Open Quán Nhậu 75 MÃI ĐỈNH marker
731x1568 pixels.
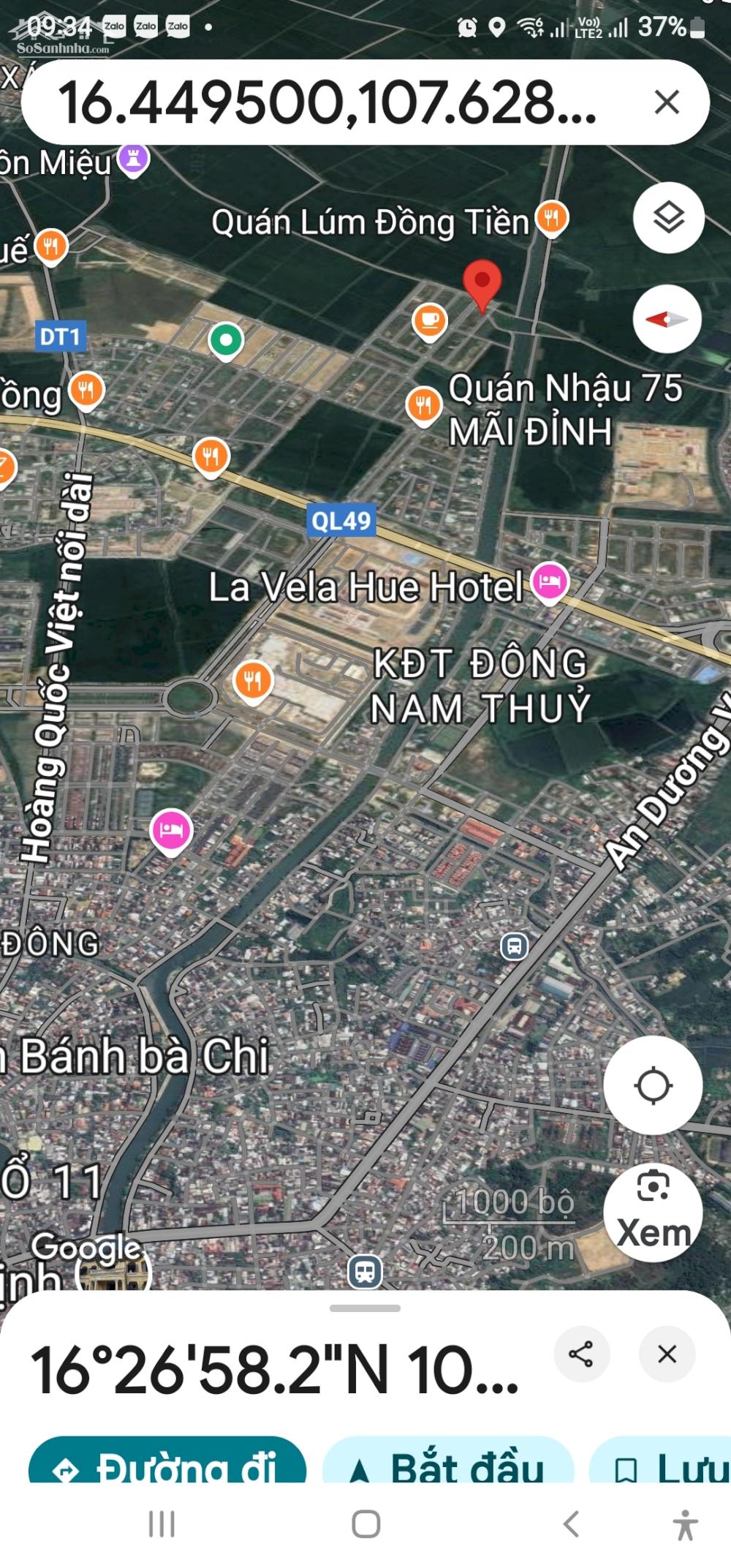click(424, 405)
